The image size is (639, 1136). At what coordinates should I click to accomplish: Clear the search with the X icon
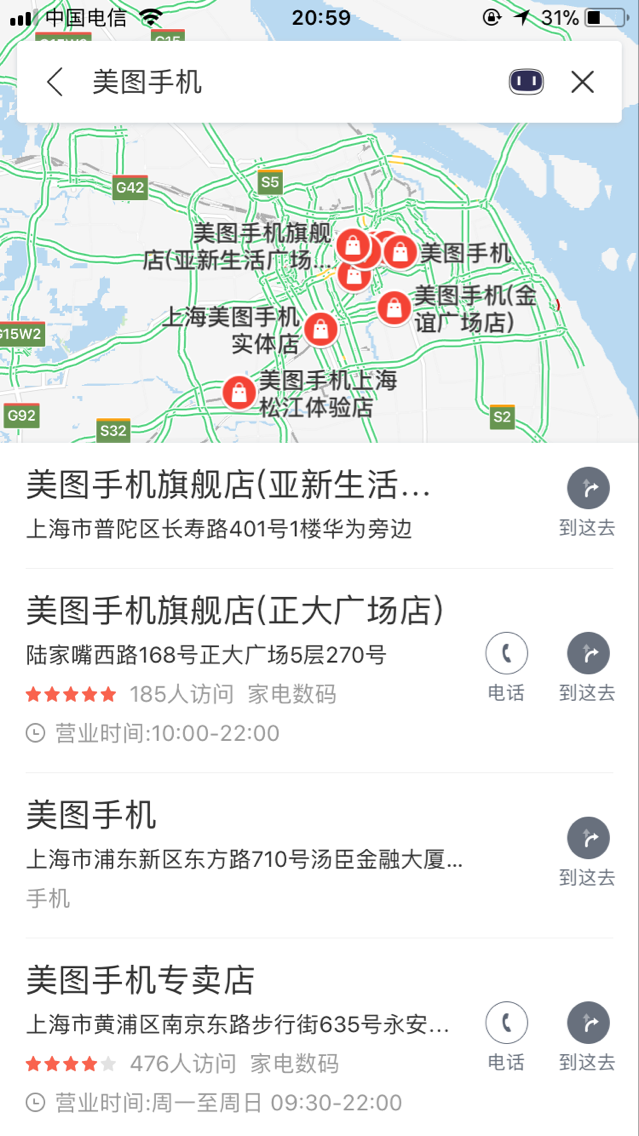coord(582,83)
